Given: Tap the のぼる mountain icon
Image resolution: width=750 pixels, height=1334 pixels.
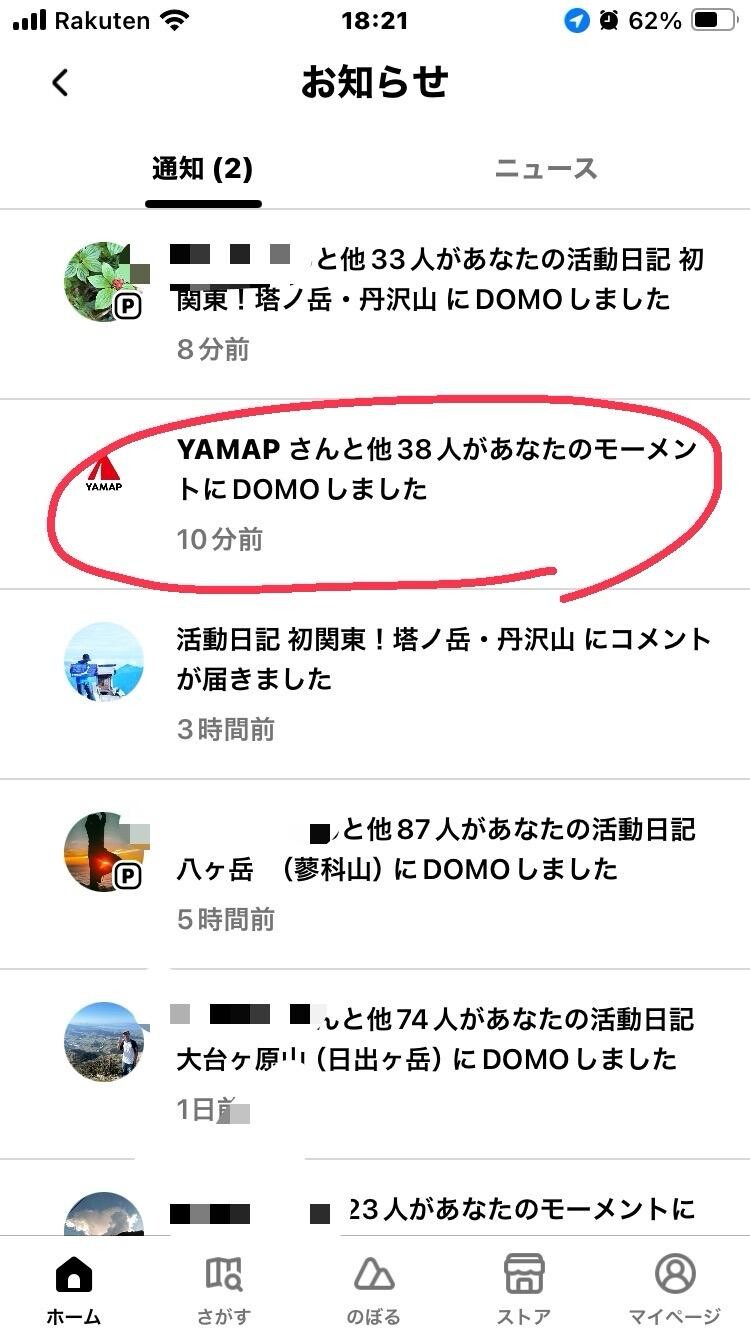Looking at the screenshot, I should 374,1283.
